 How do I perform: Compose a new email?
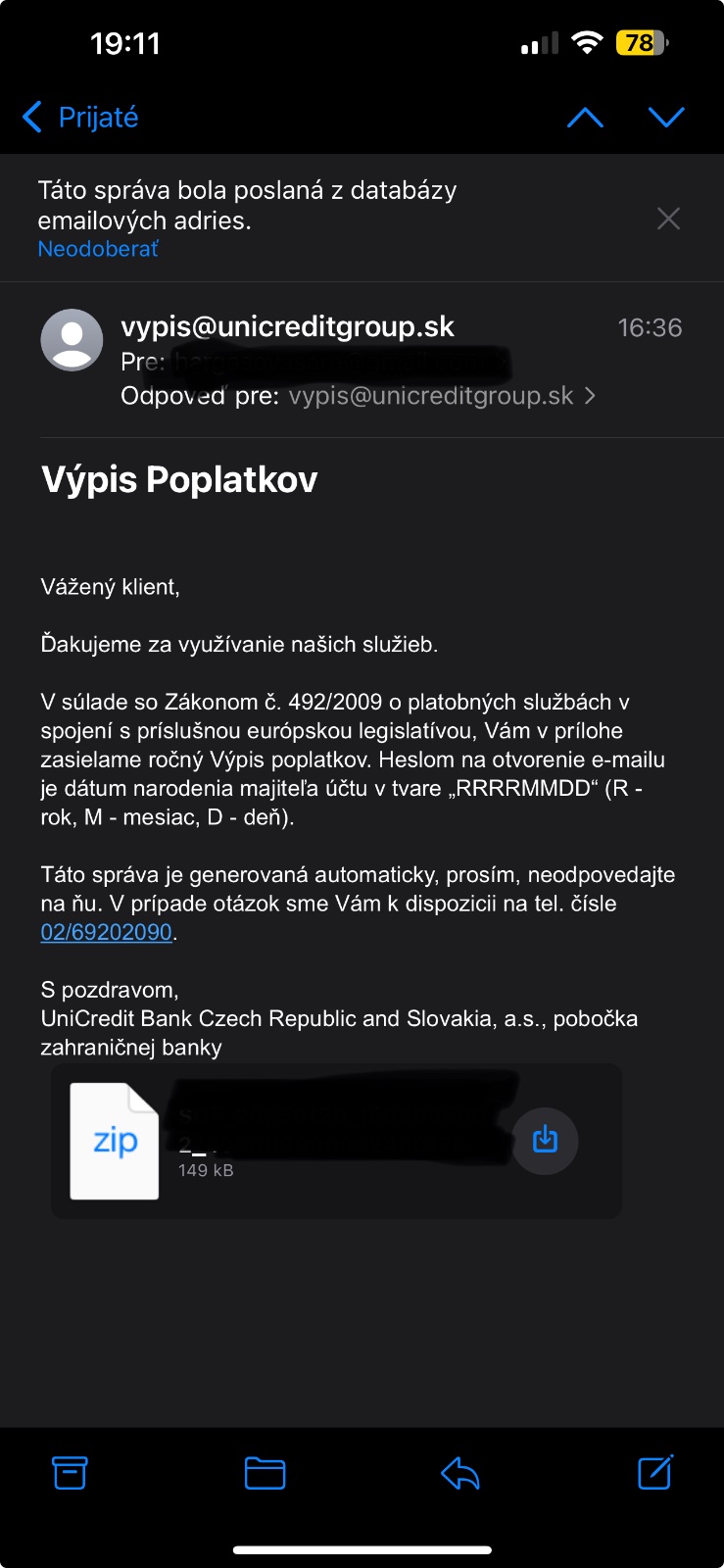point(654,1472)
